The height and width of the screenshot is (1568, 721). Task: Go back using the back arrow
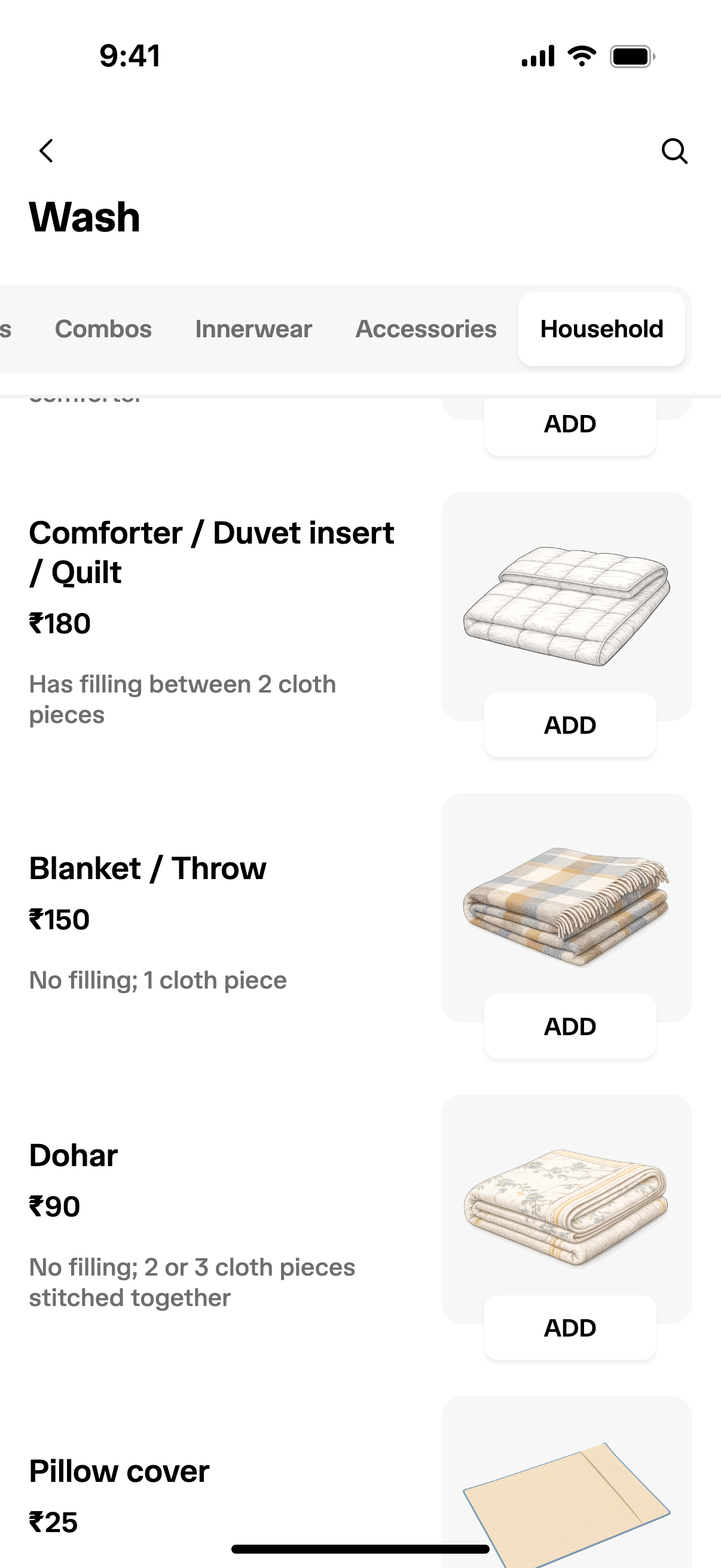point(46,150)
